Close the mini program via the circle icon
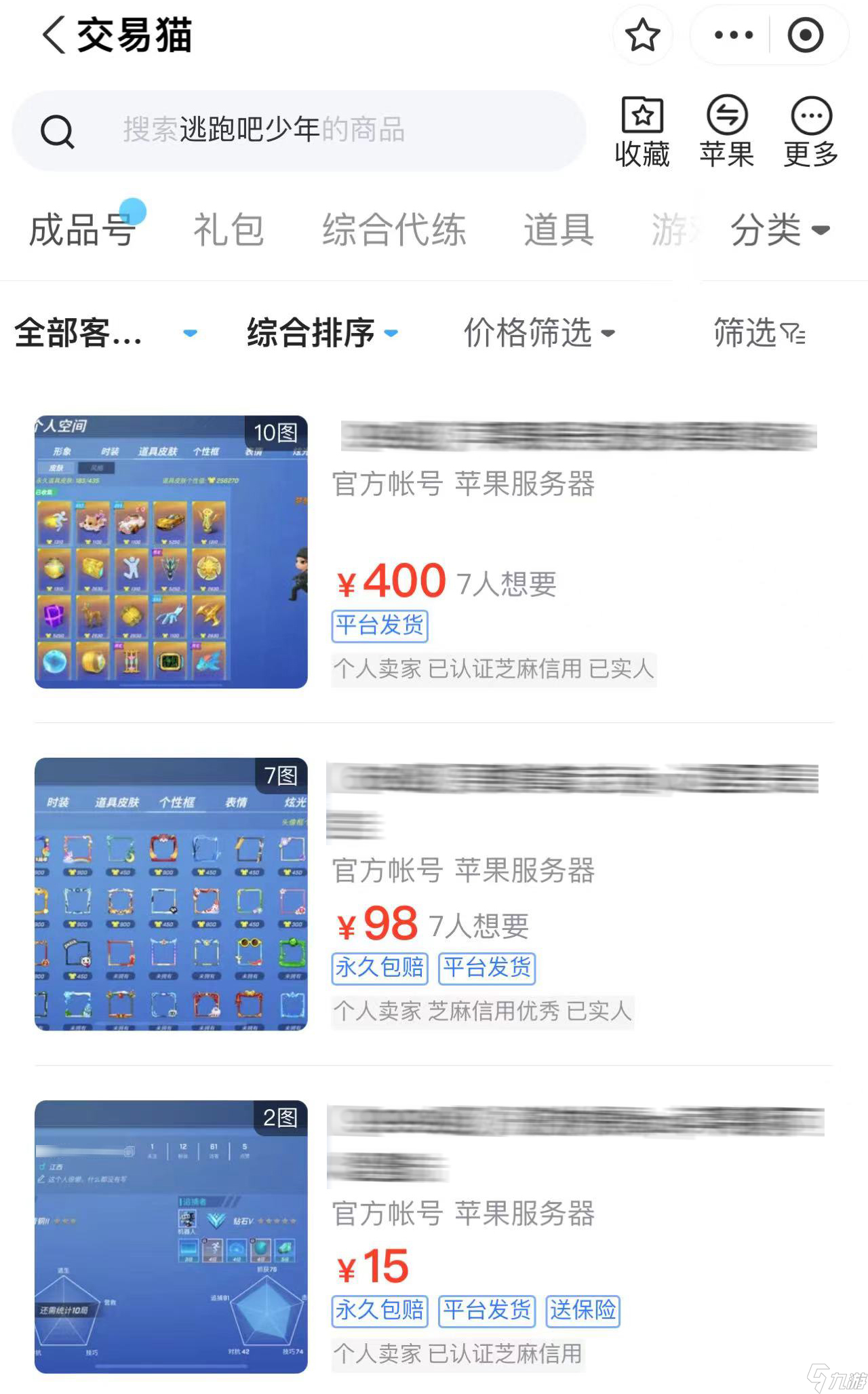The width and height of the screenshot is (868, 1394). tap(805, 35)
